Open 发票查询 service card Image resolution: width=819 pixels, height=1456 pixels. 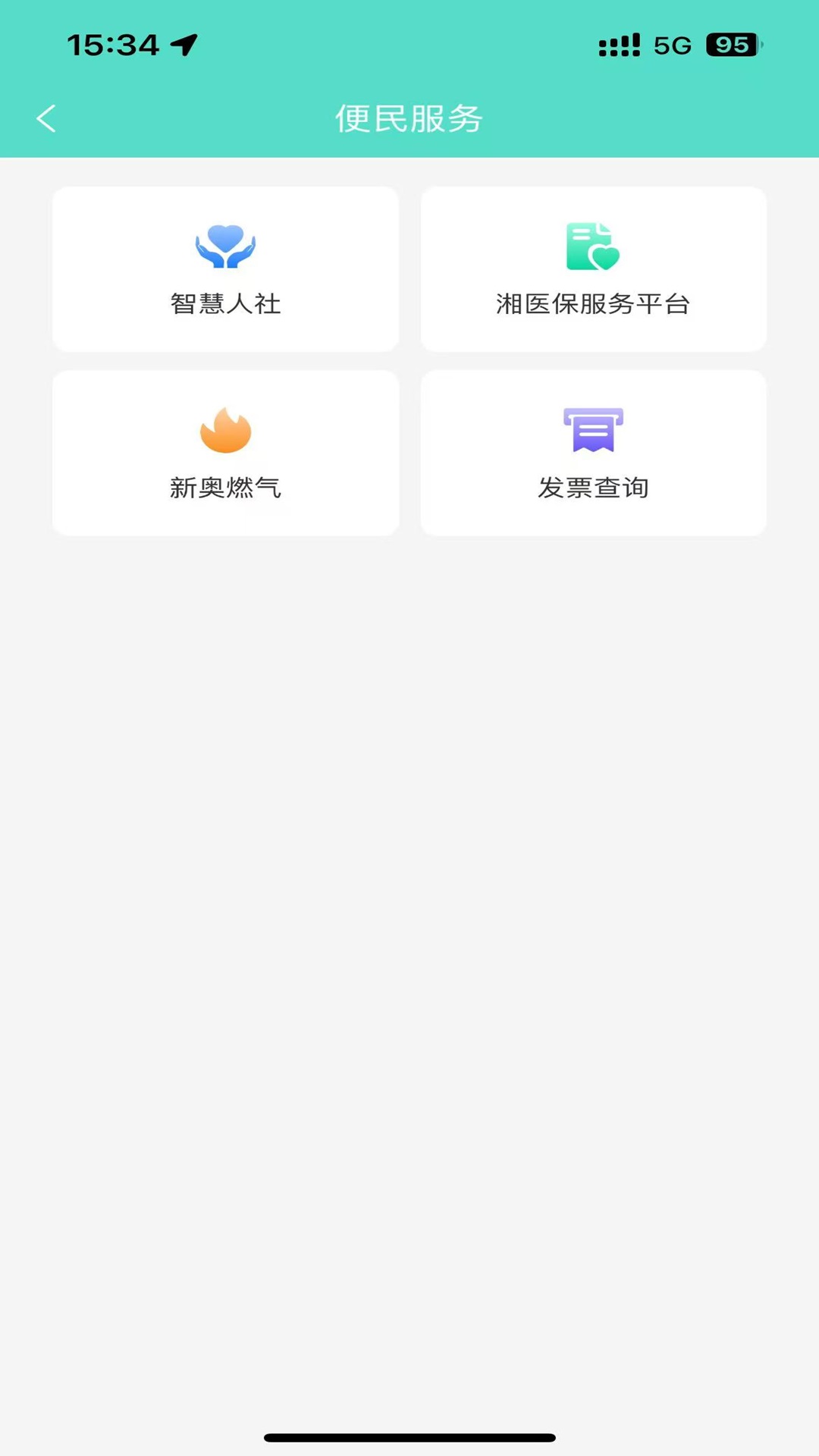pyautogui.click(x=593, y=453)
